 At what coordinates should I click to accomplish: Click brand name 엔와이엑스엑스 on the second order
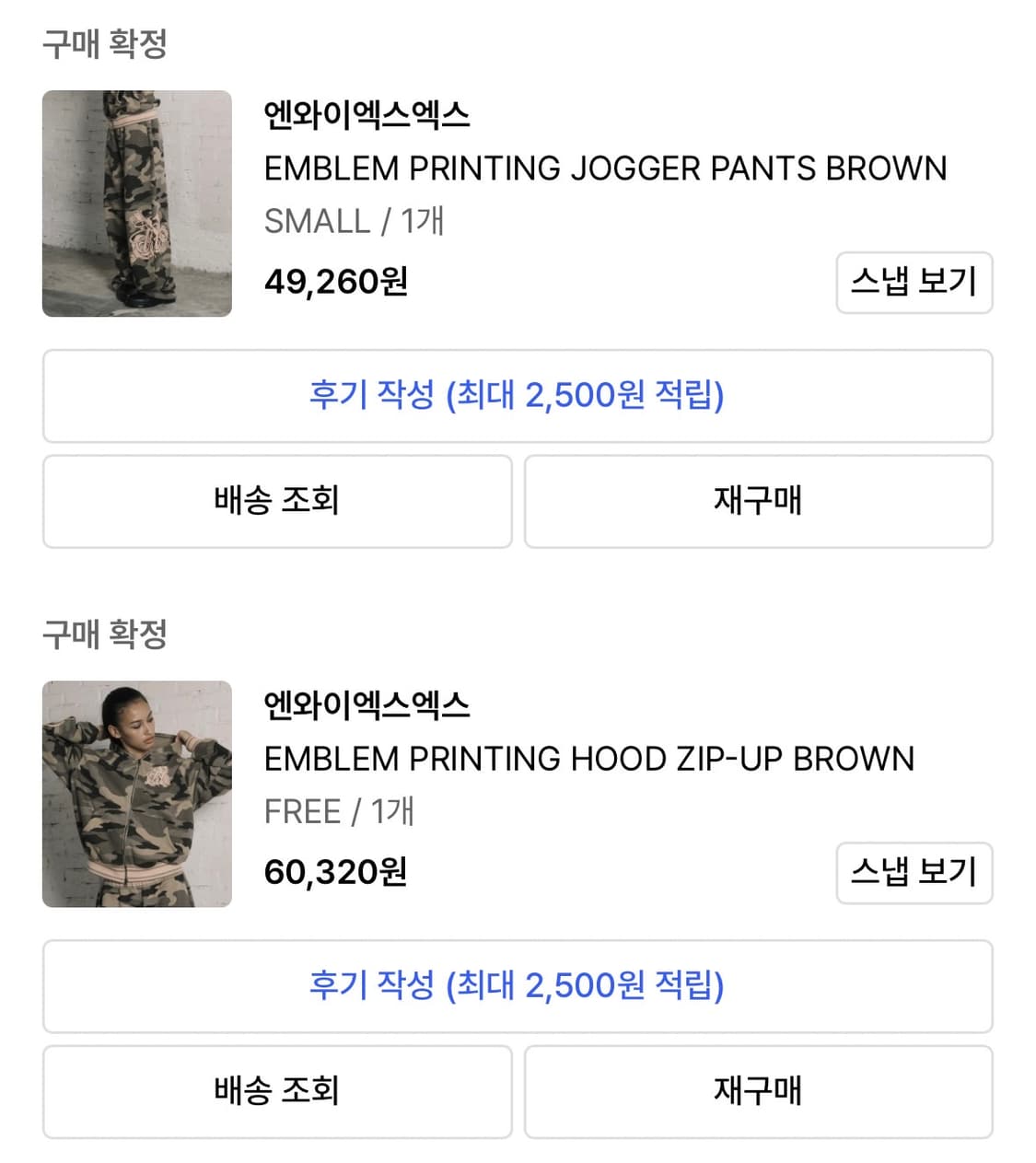tap(367, 705)
